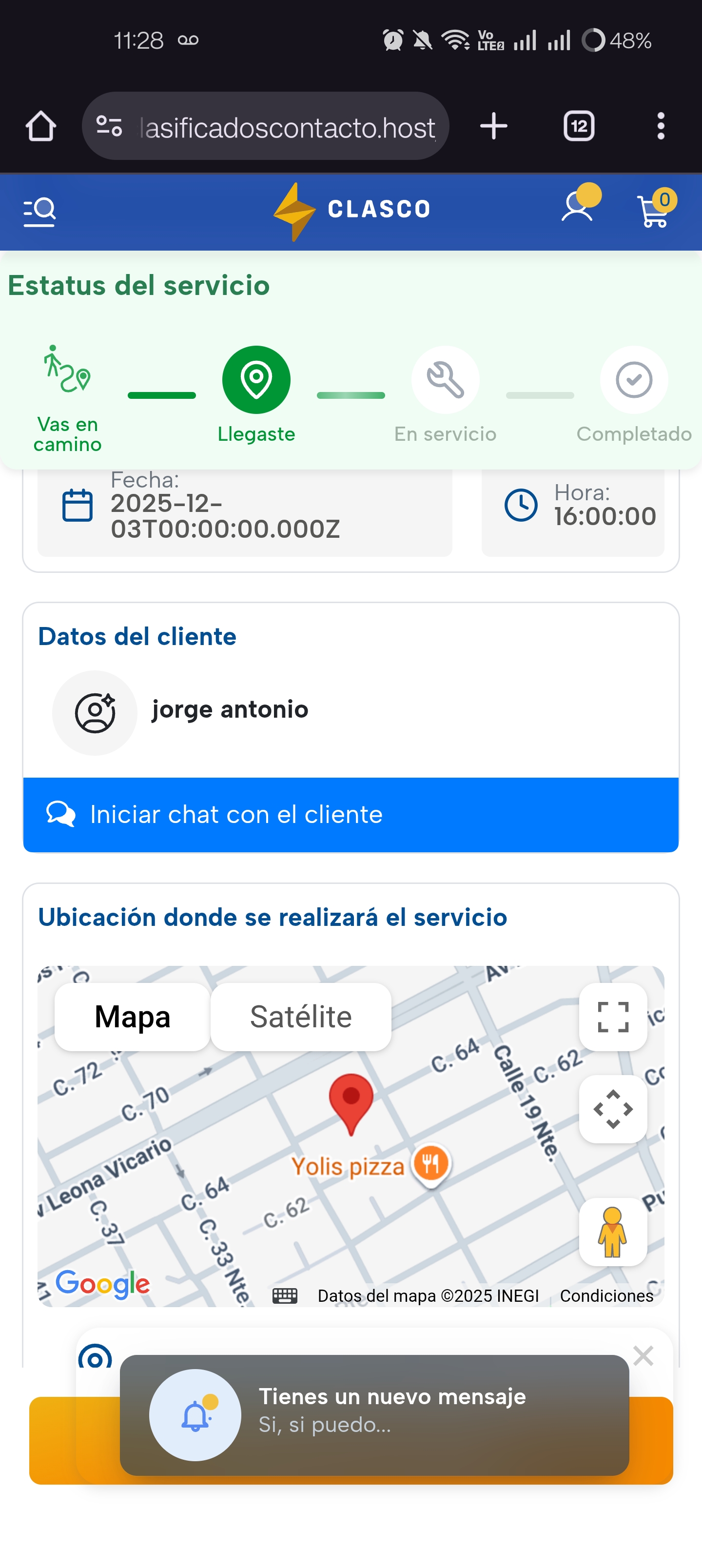
Task: Open Yolis pizza place on the map
Action: 431,1163
